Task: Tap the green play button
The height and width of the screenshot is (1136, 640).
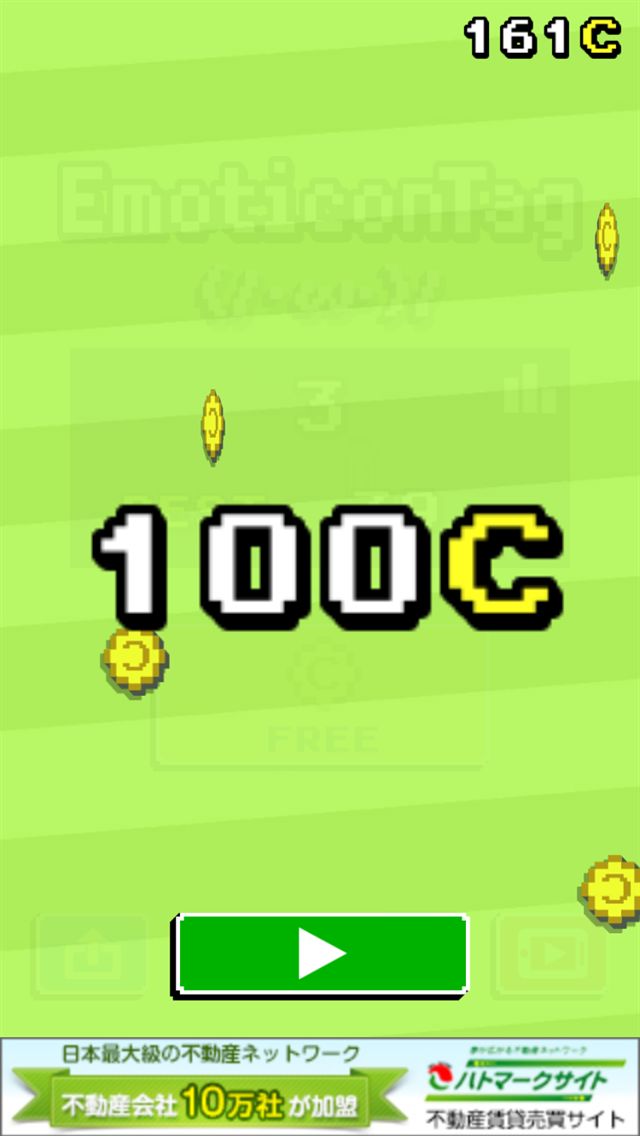Action: 322,955
